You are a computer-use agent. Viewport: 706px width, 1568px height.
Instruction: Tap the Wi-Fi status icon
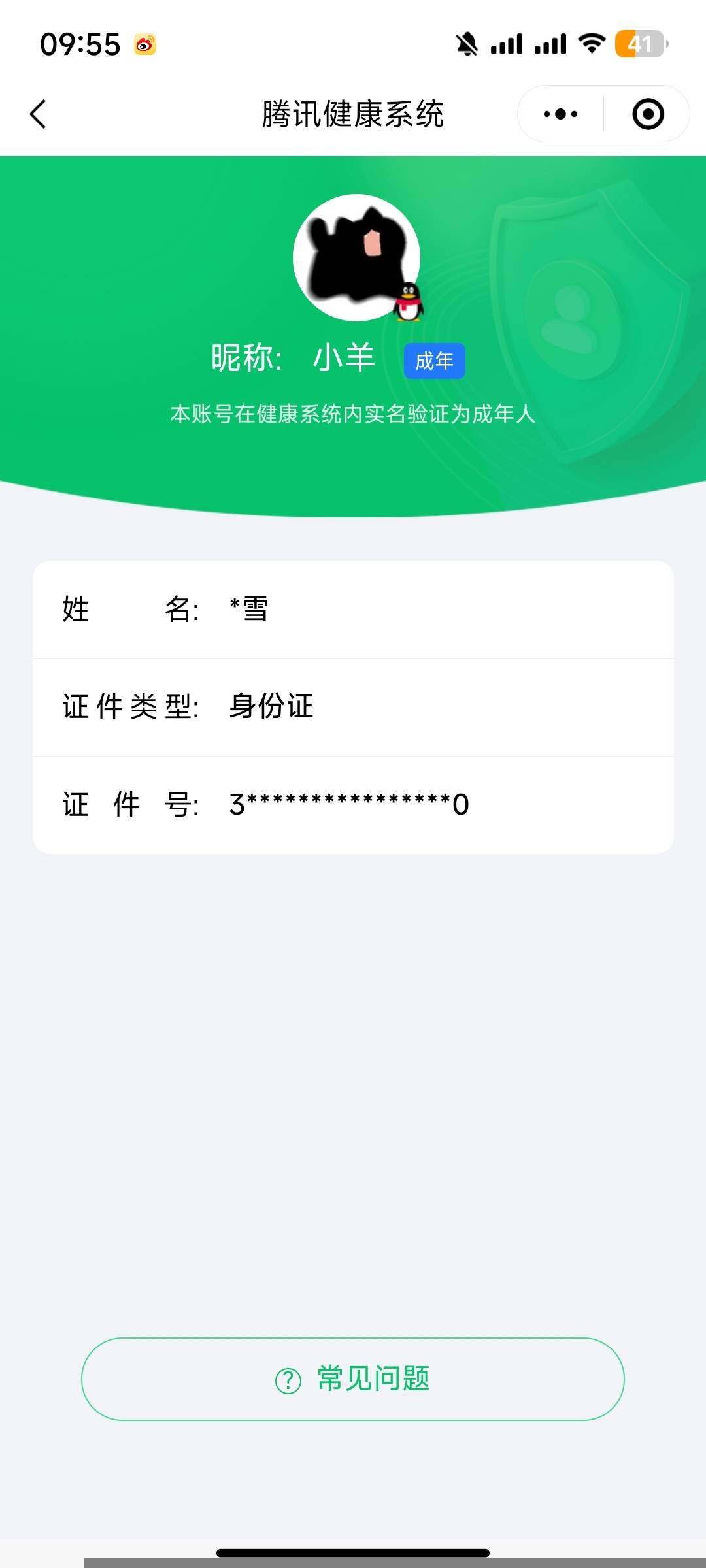tap(590, 43)
